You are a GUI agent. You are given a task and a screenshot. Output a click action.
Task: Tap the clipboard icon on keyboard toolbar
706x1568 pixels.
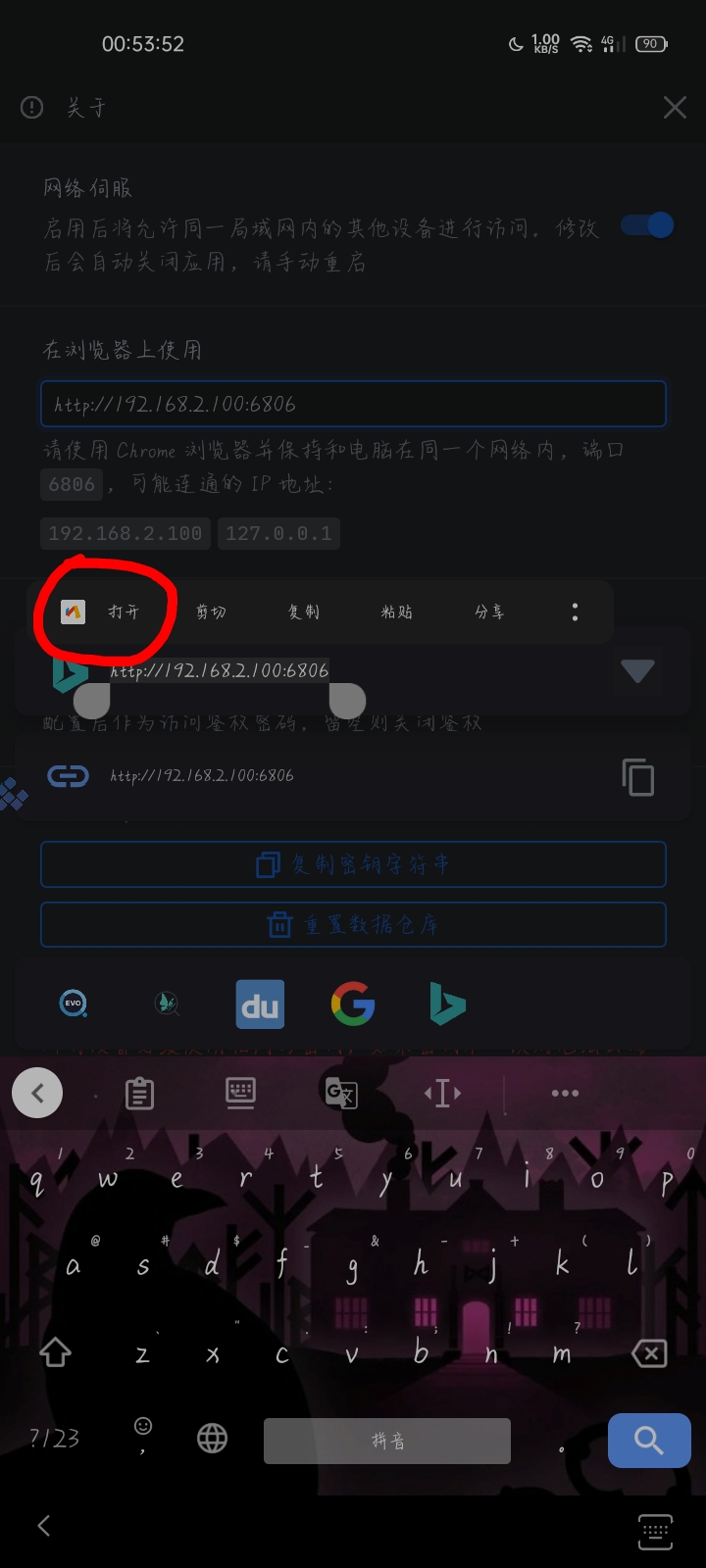point(139,1092)
